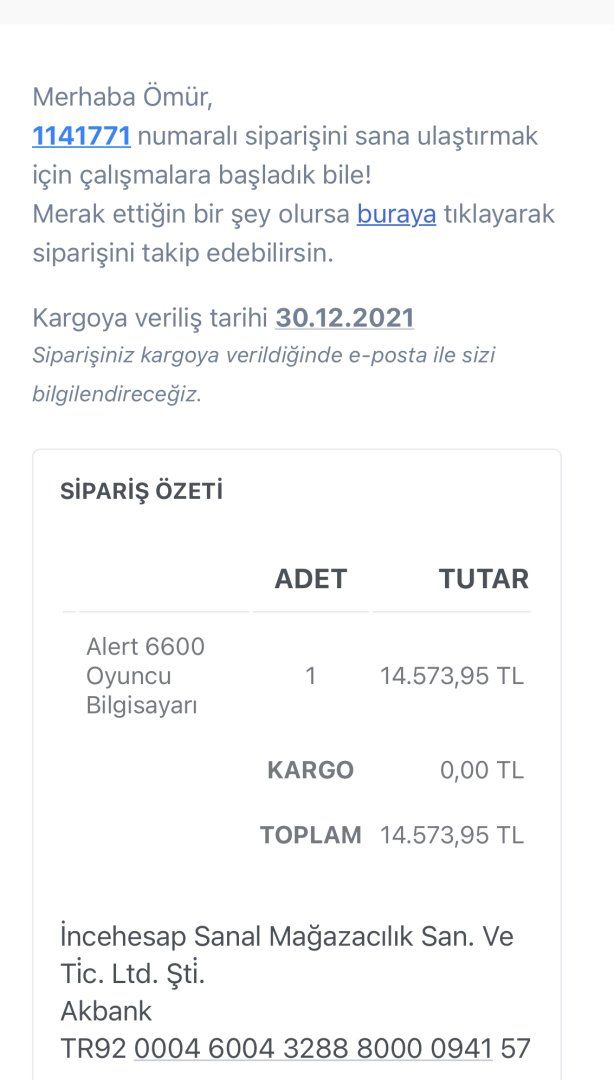This screenshot has width=614, height=1080.
Task: Tap the underlined date 30.12.2021
Action: [344, 318]
